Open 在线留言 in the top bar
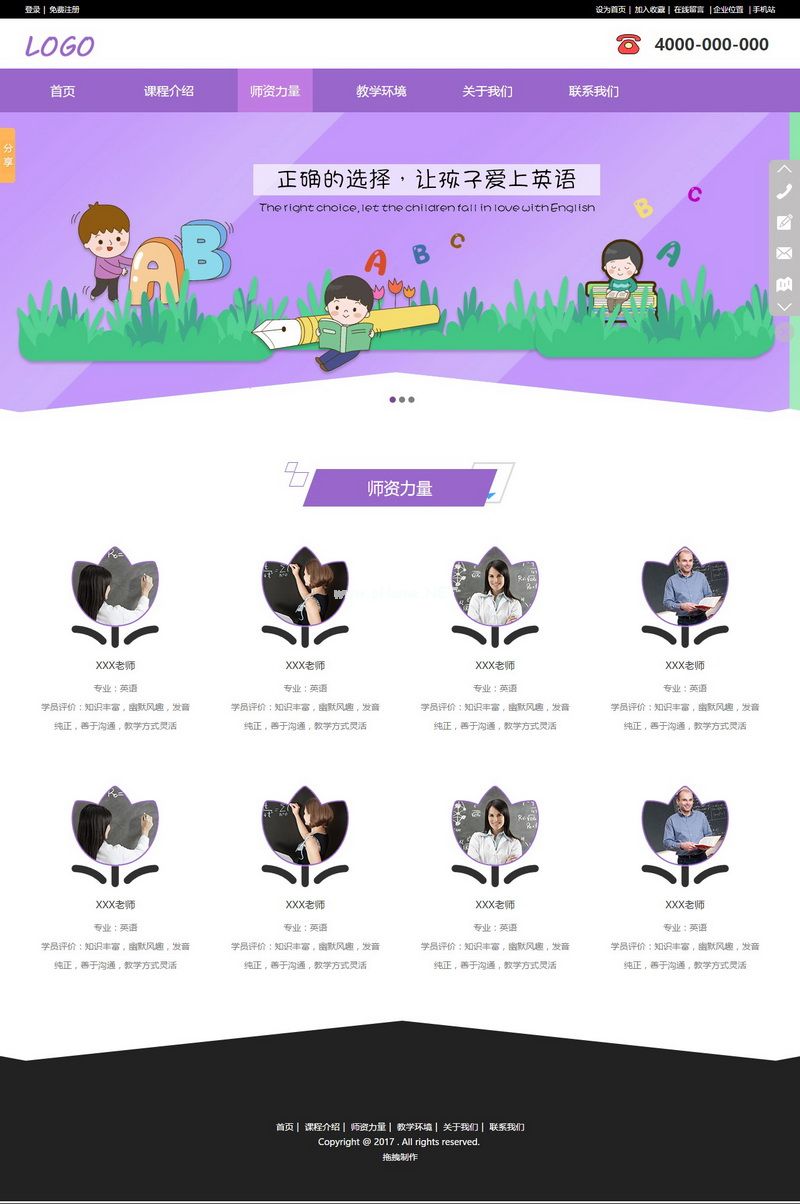 coord(688,9)
